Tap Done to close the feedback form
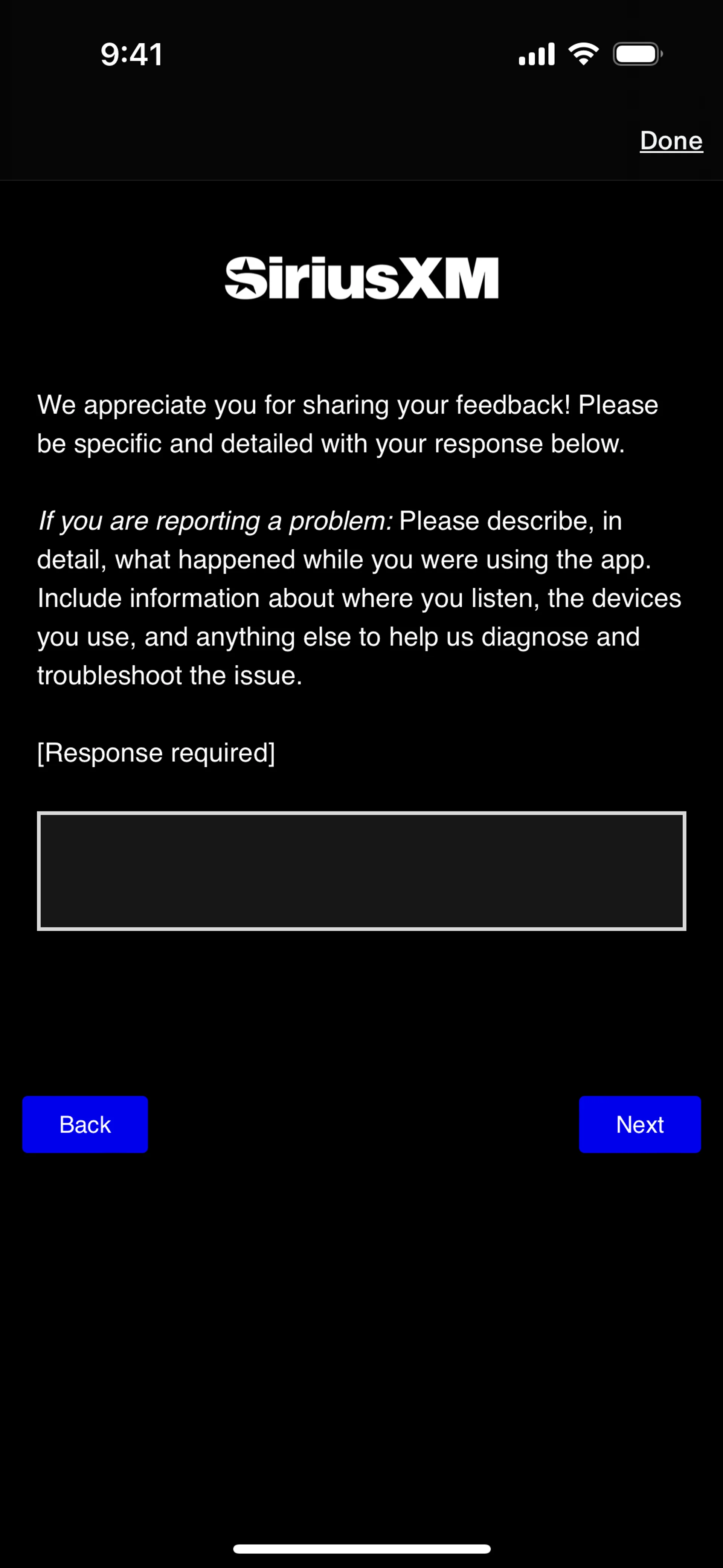Screen dimensions: 723x1568 (671, 141)
